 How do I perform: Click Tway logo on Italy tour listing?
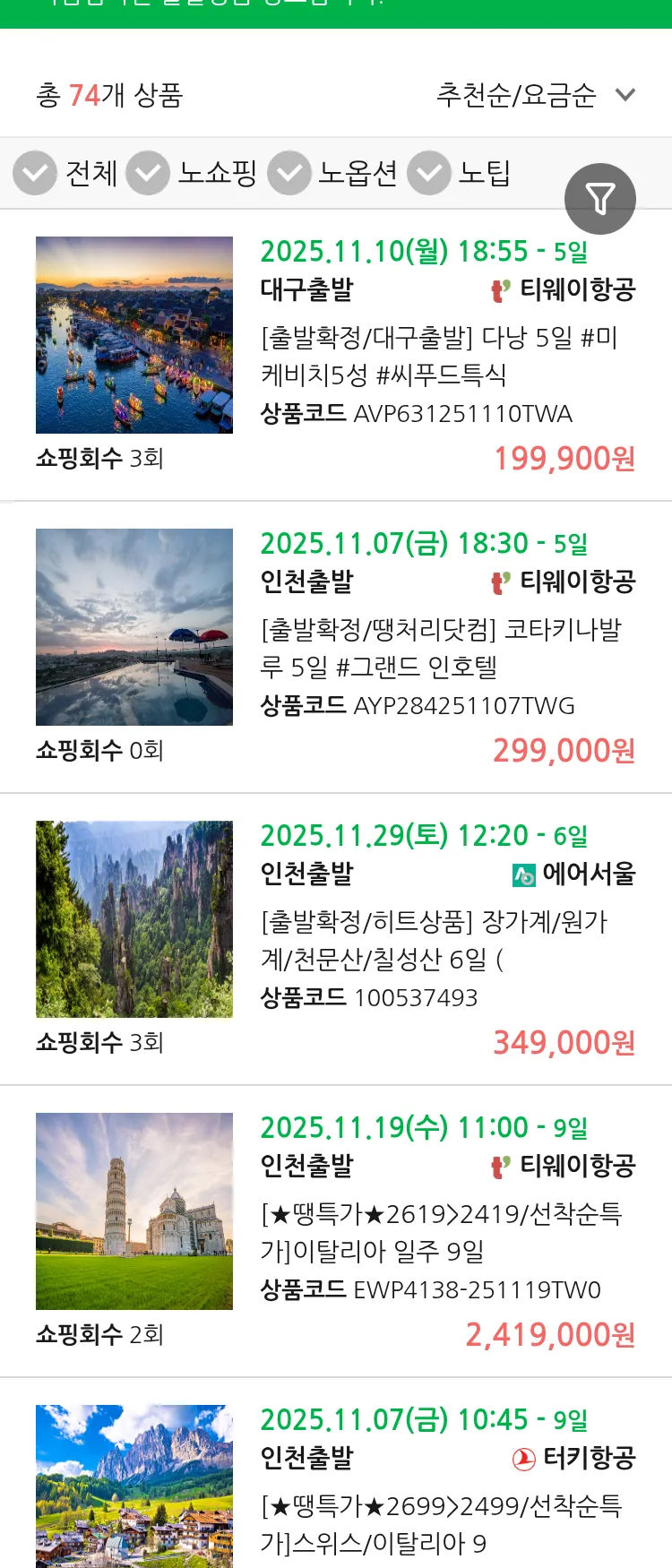[x=501, y=1167]
